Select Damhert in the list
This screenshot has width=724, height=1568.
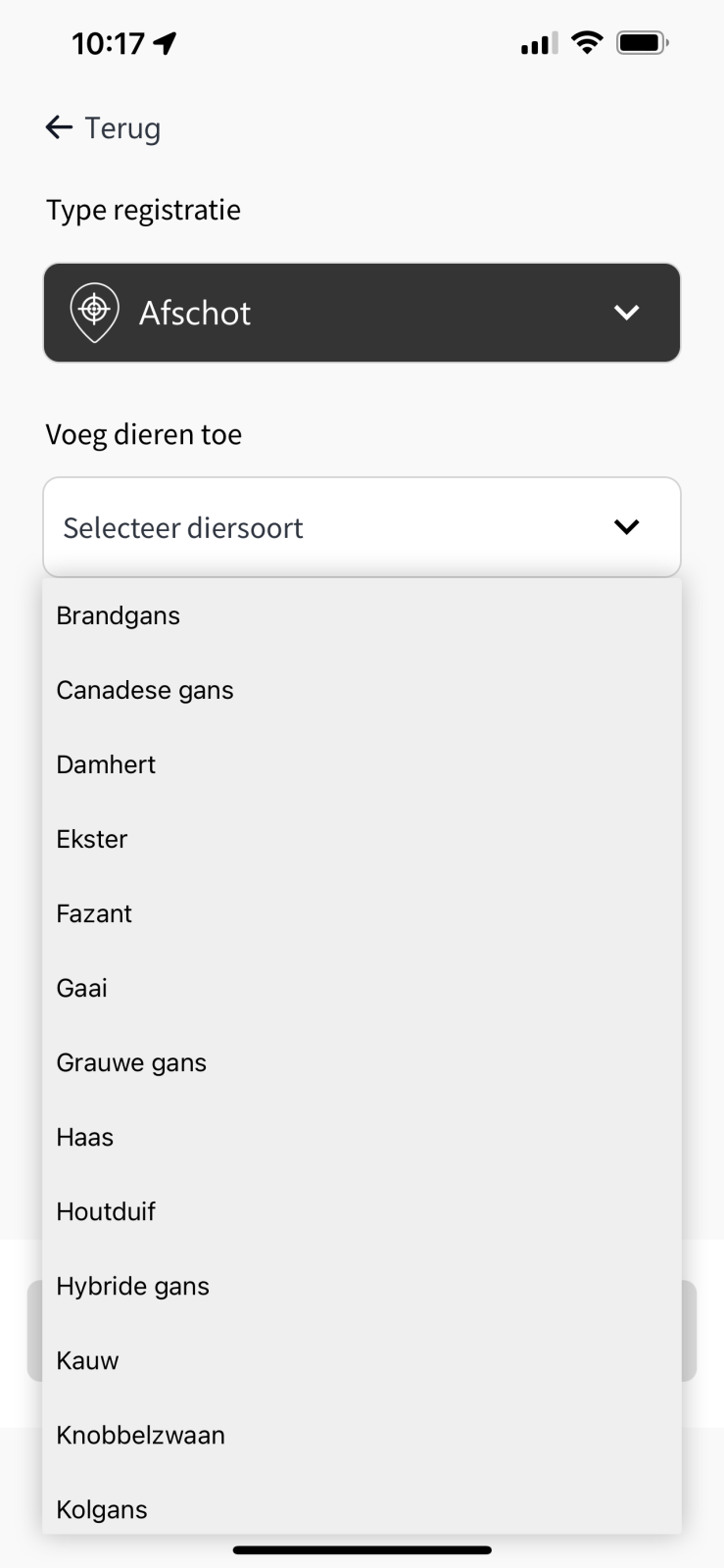(x=106, y=764)
